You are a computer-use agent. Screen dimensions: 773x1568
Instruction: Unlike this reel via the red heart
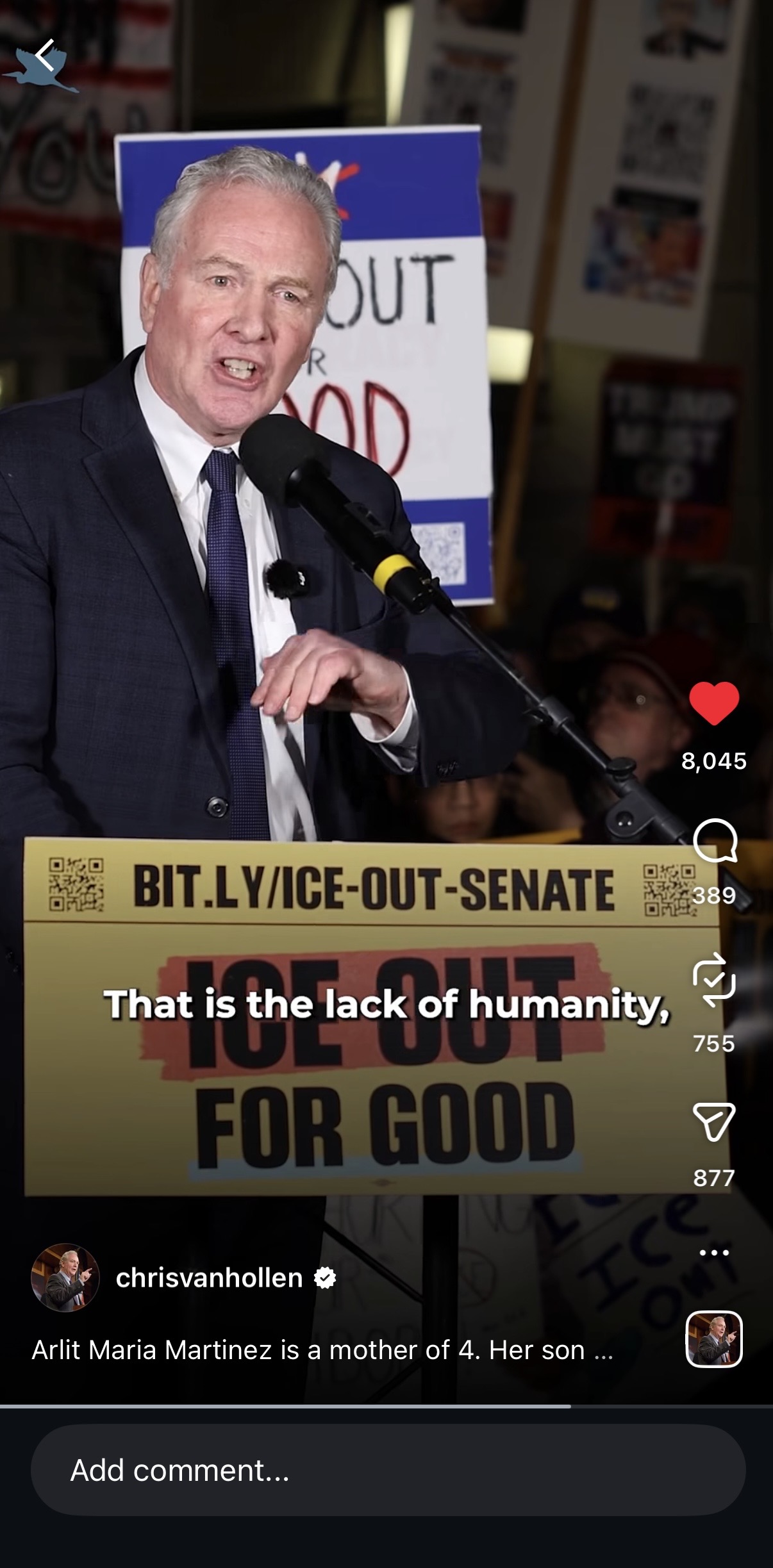[x=714, y=704]
